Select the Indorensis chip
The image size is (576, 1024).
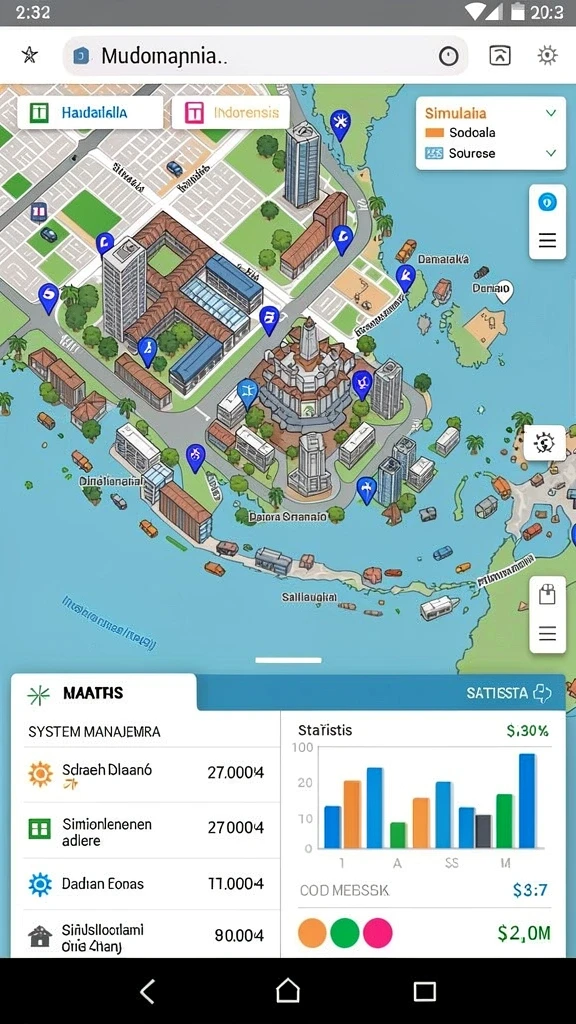[231, 113]
